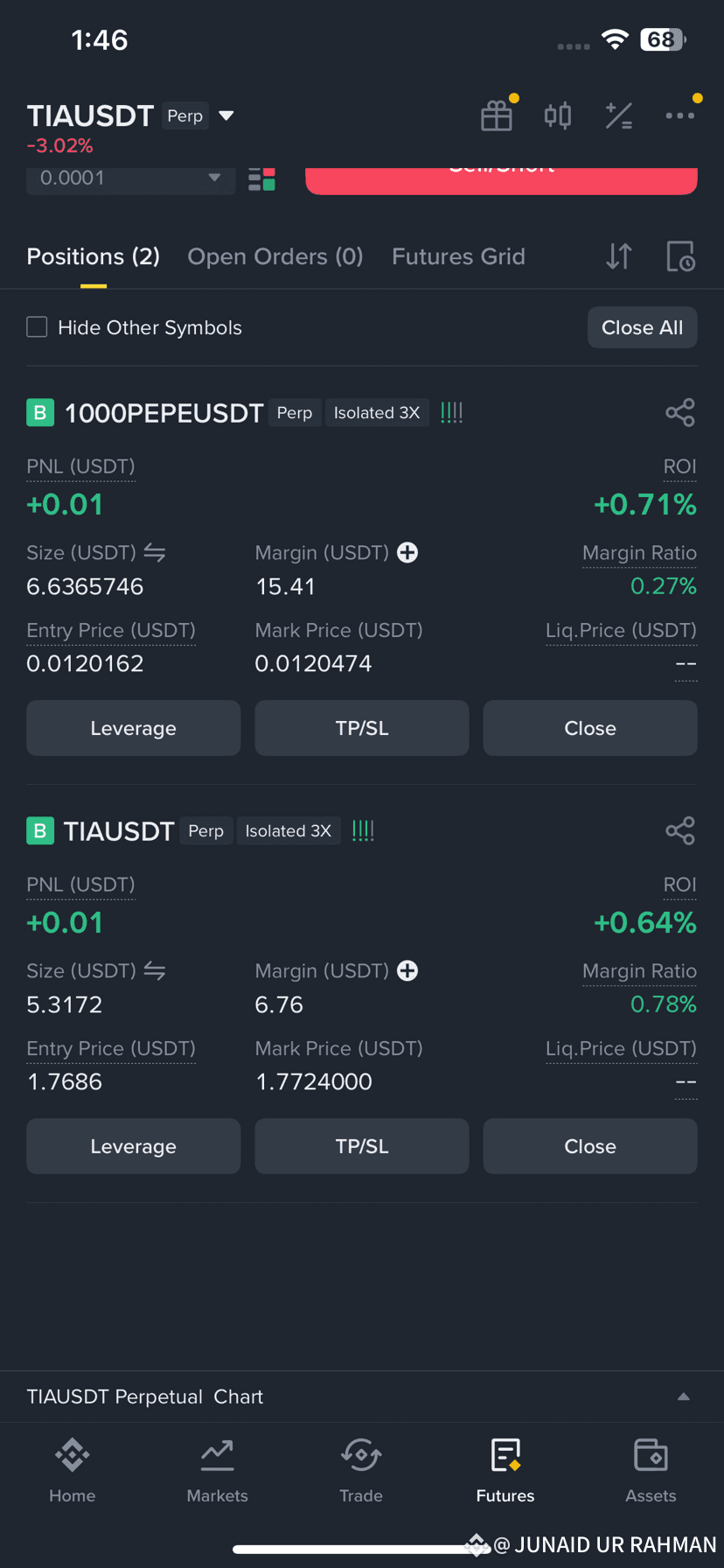Close the 1000PEPEUSDT position
The height and width of the screenshot is (1568, 724).
click(x=590, y=728)
